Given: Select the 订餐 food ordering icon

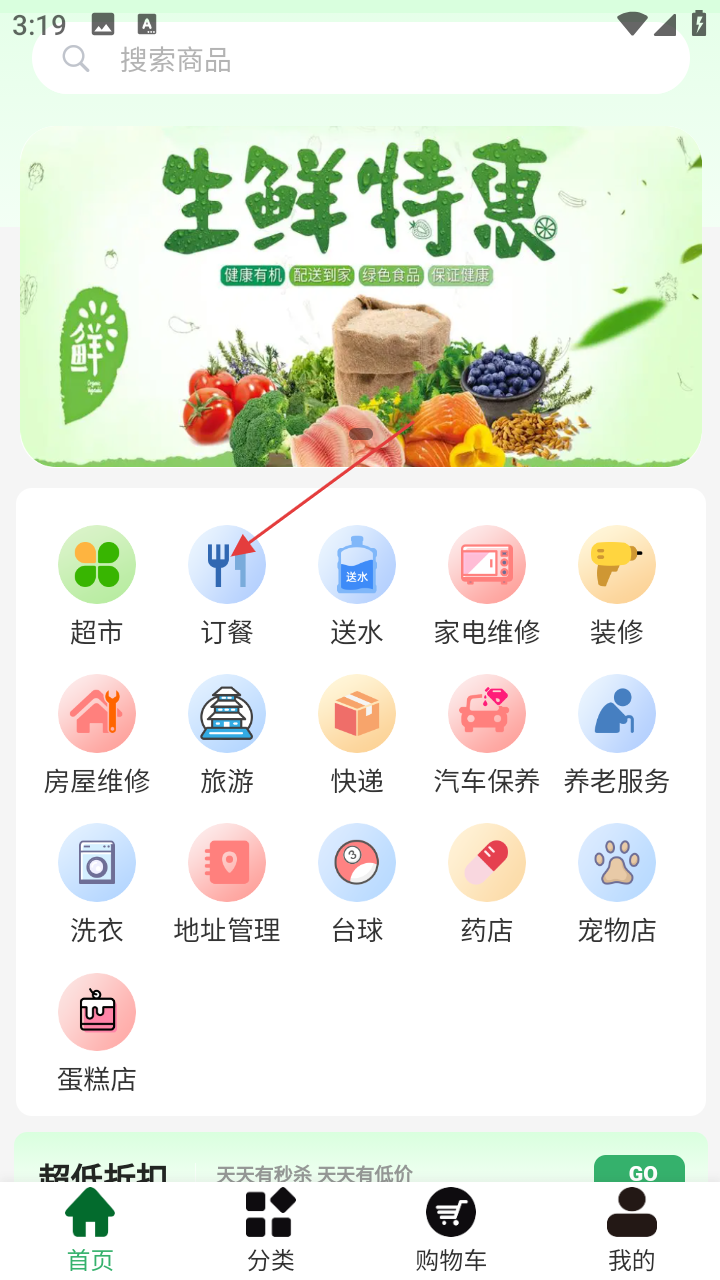Looking at the screenshot, I should click(227, 565).
